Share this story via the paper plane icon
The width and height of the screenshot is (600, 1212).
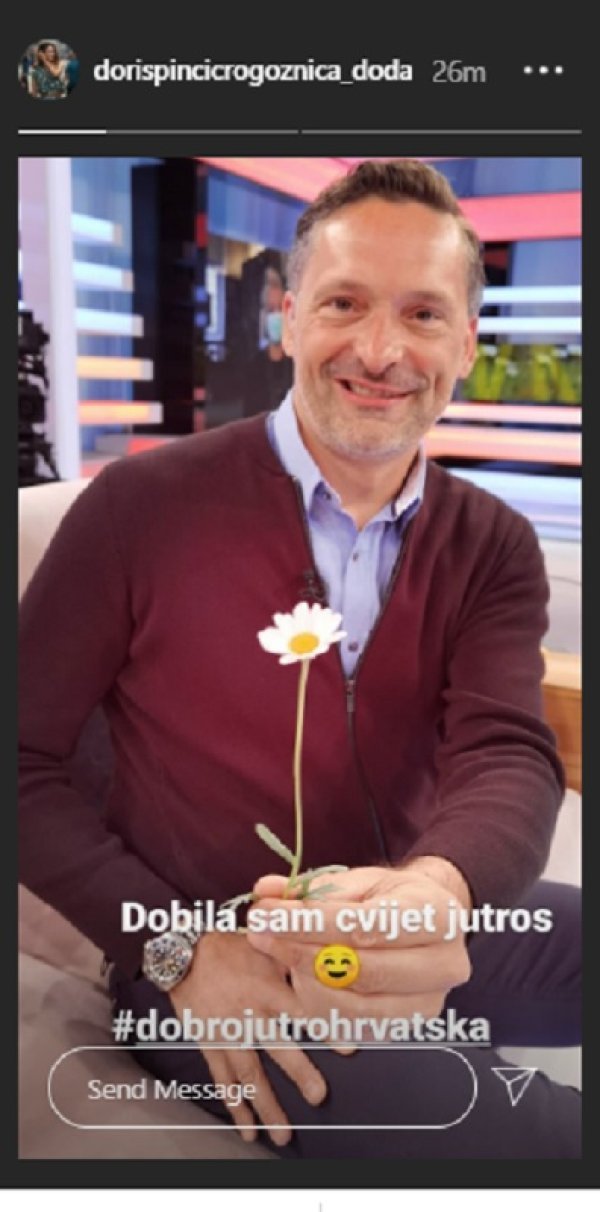click(x=515, y=1086)
